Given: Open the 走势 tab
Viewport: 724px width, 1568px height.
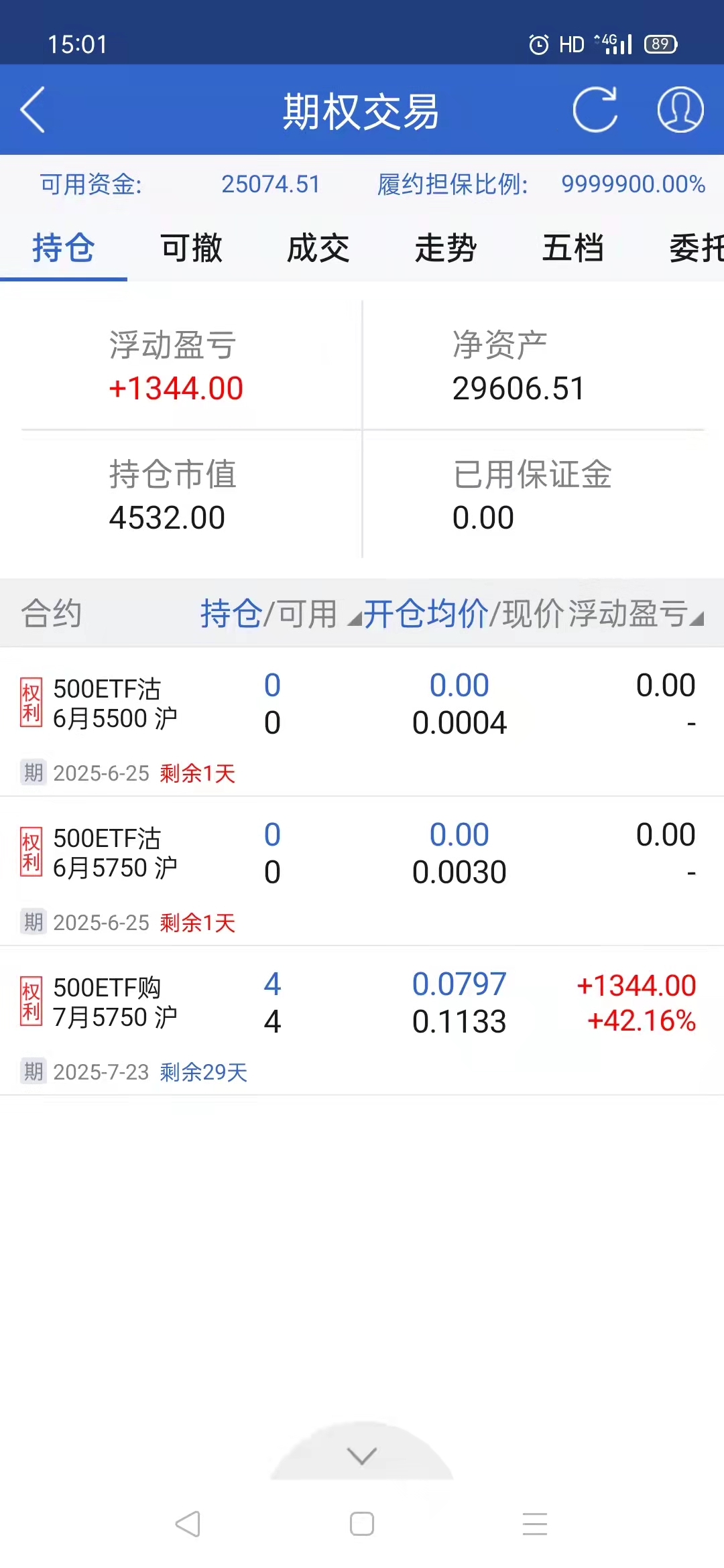Looking at the screenshot, I should [x=446, y=248].
